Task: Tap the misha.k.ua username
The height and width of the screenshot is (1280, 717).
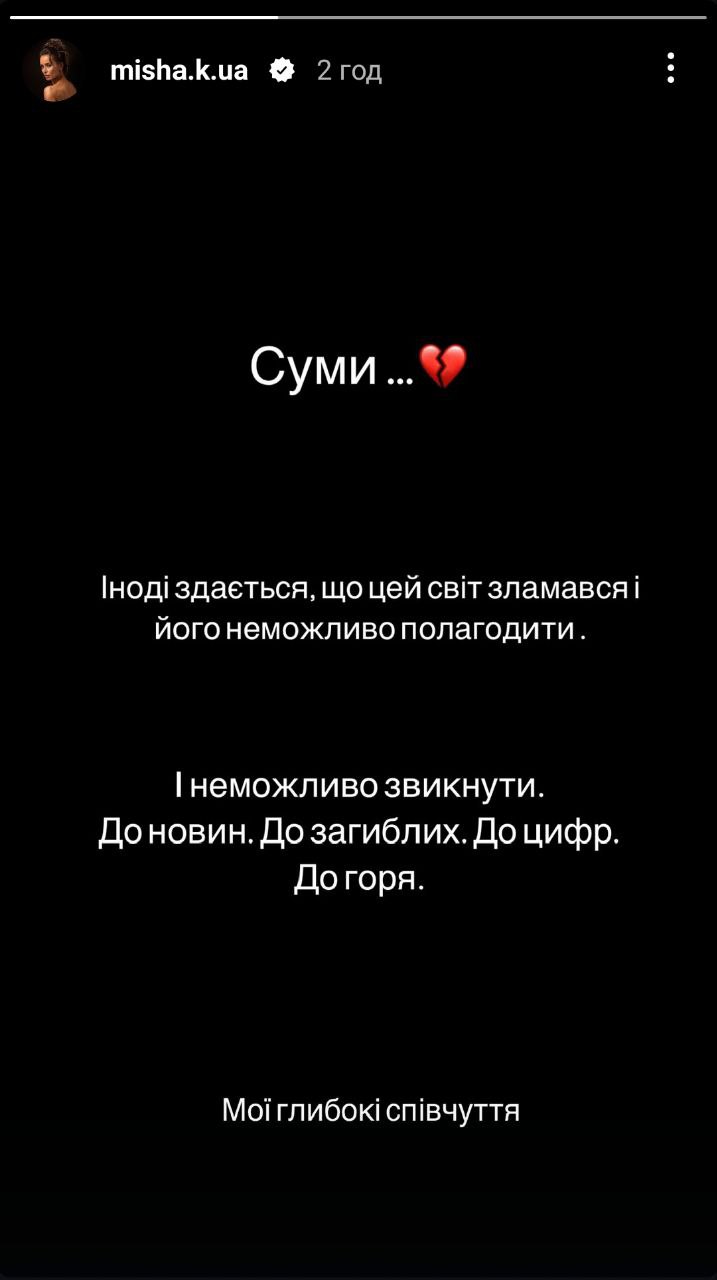Action: [179, 70]
